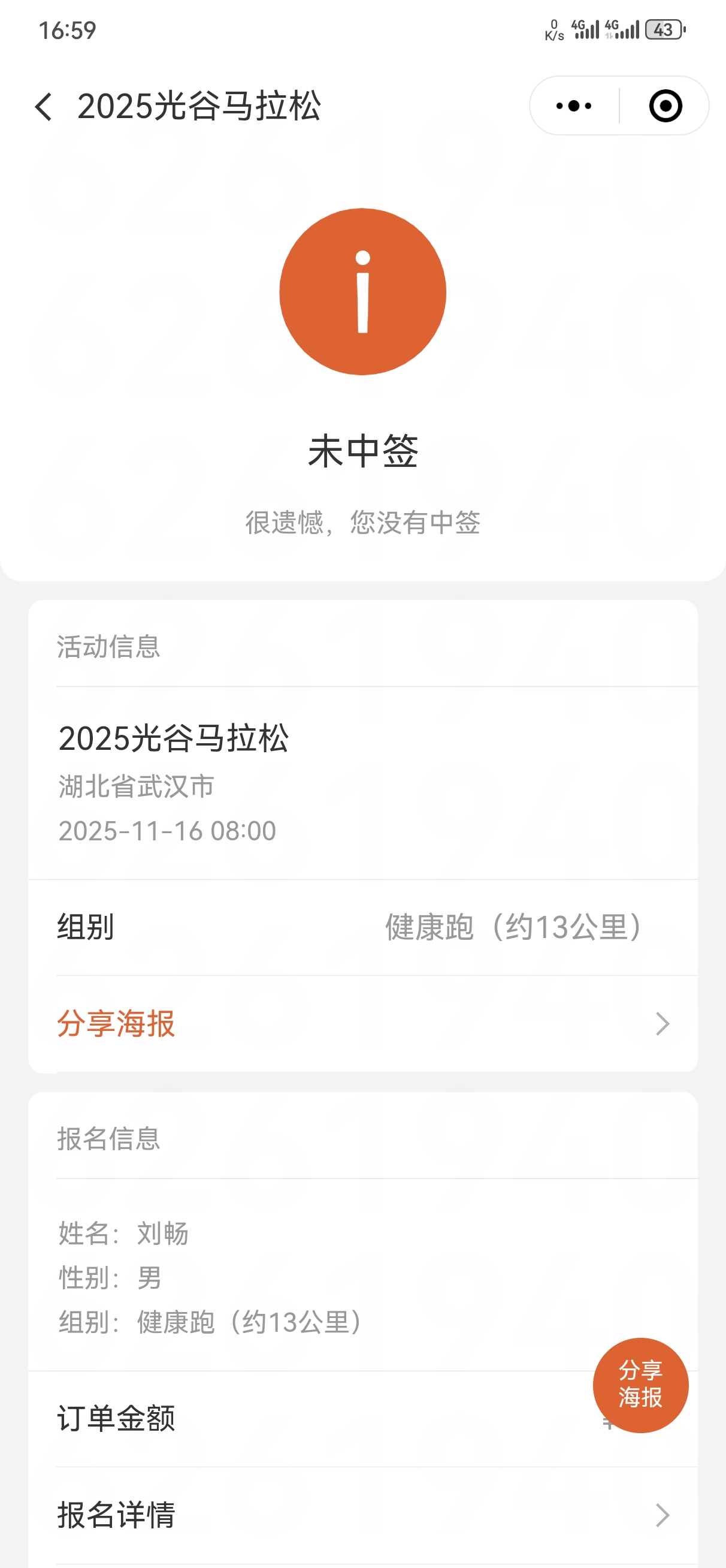Go back from 2025光谷马拉松 page

pyautogui.click(x=44, y=107)
